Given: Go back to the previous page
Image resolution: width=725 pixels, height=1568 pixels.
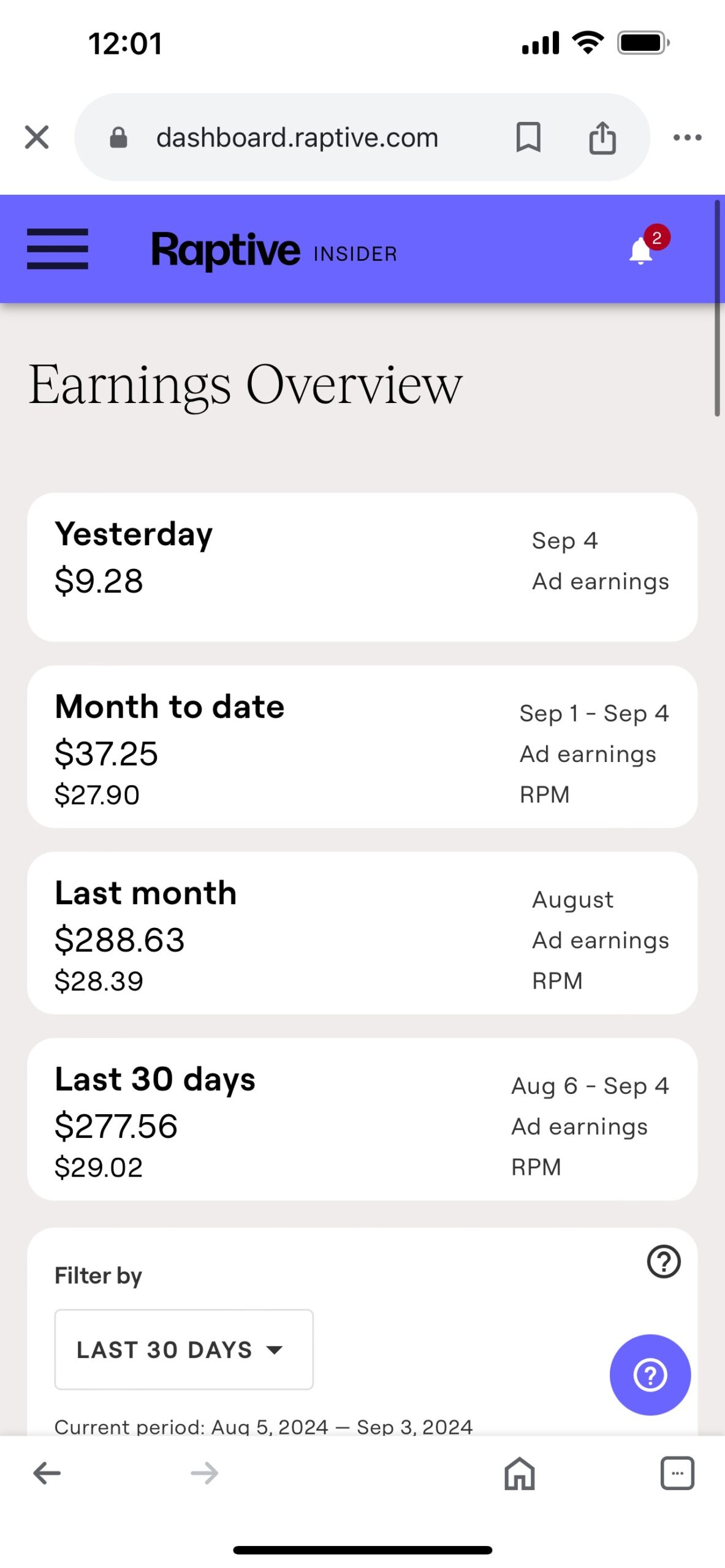Looking at the screenshot, I should (x=47, y=1473).
